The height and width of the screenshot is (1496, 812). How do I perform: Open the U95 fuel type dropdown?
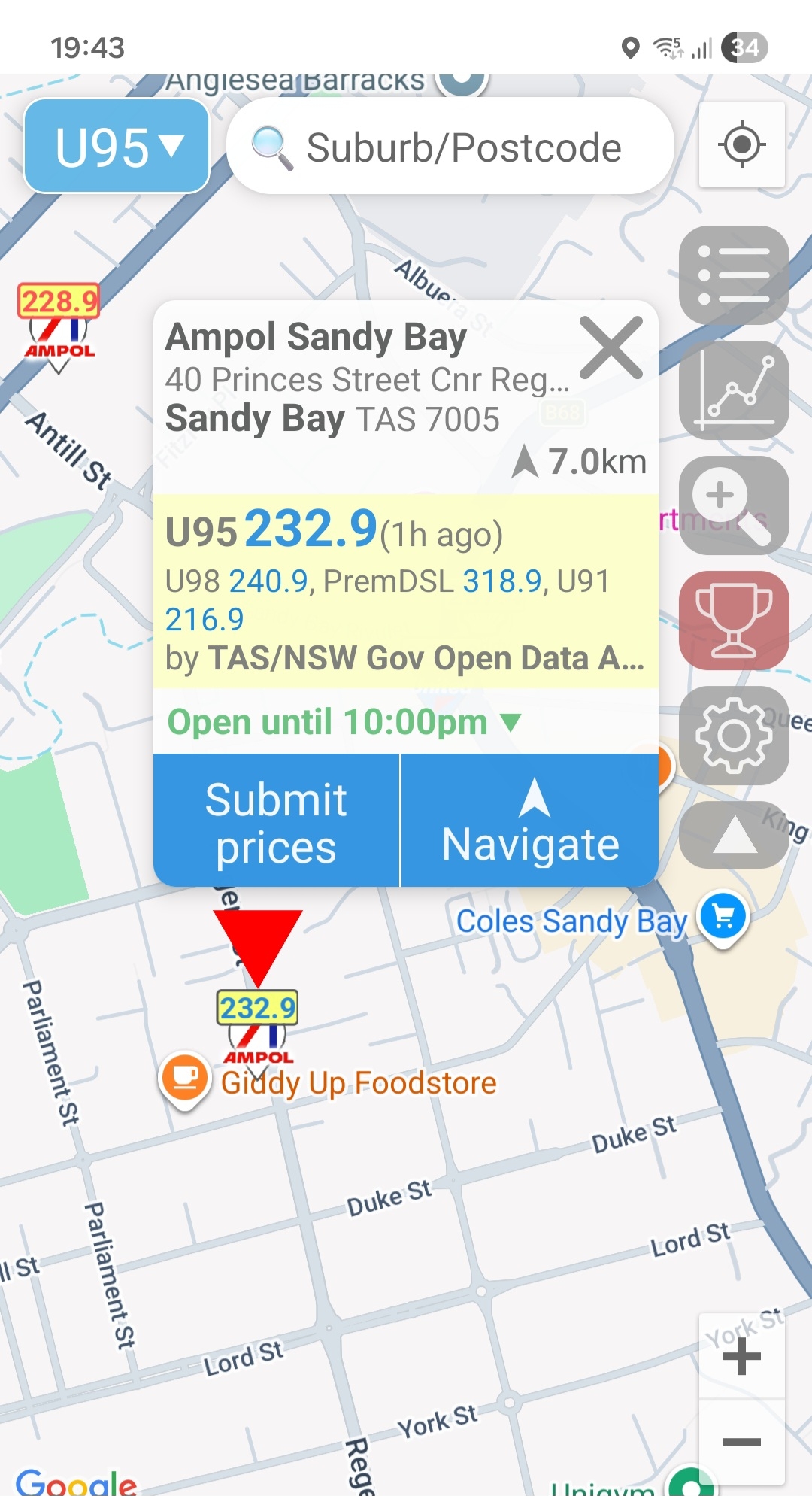click(x=117, y=146)
